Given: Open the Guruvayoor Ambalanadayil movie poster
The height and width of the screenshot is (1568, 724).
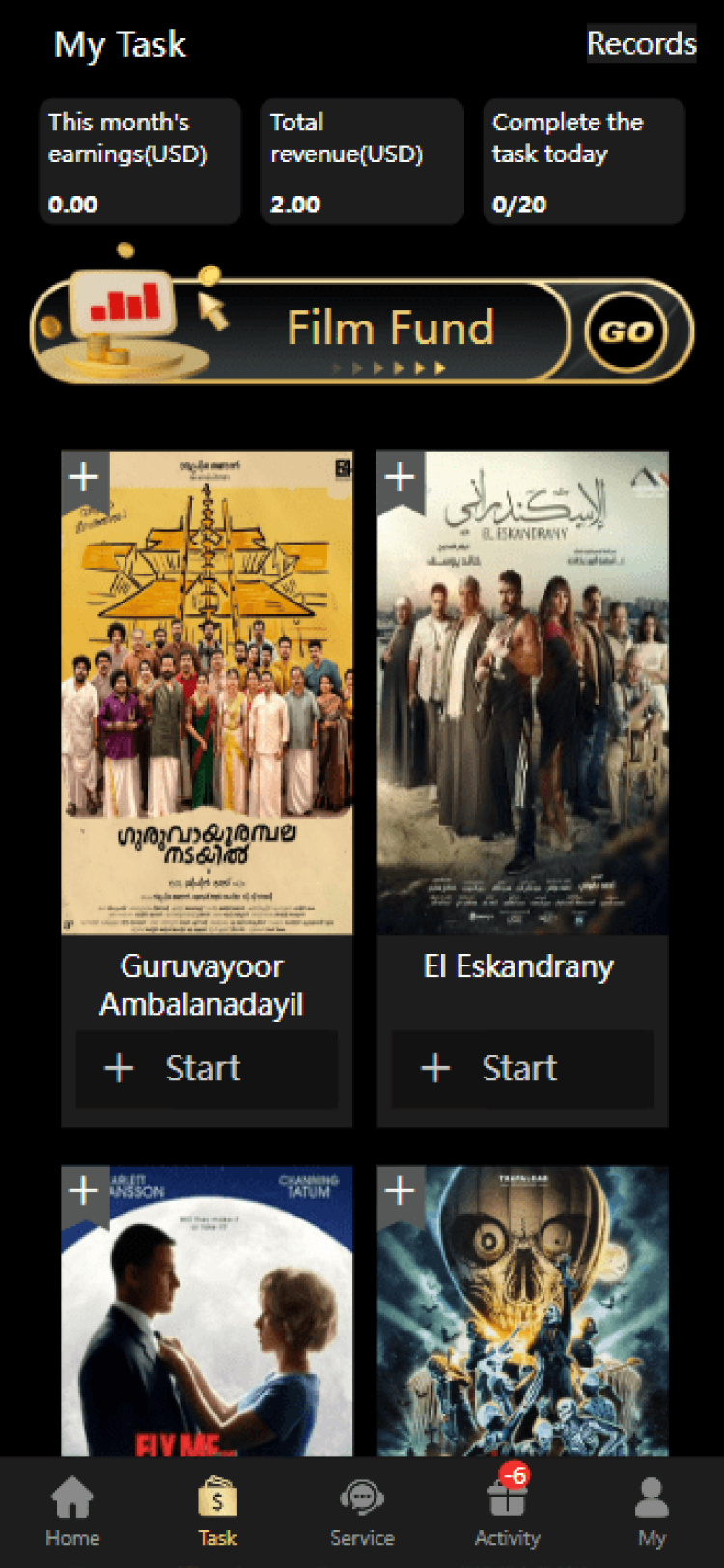Looking at the screenshot, I should point(207,692).
